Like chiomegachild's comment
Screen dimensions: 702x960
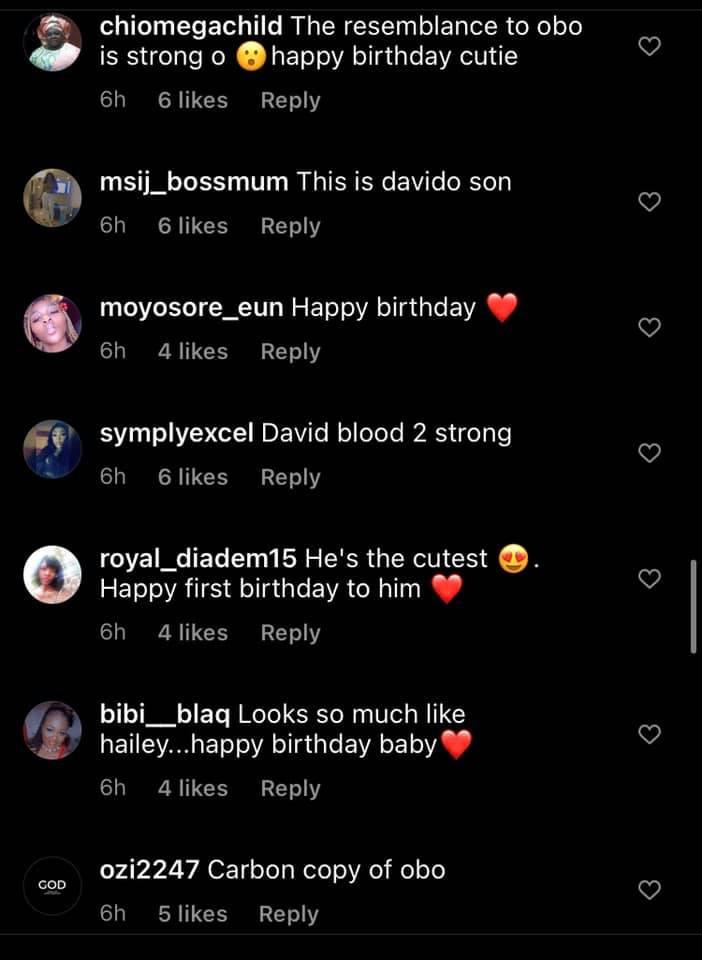tap(649, 46)
